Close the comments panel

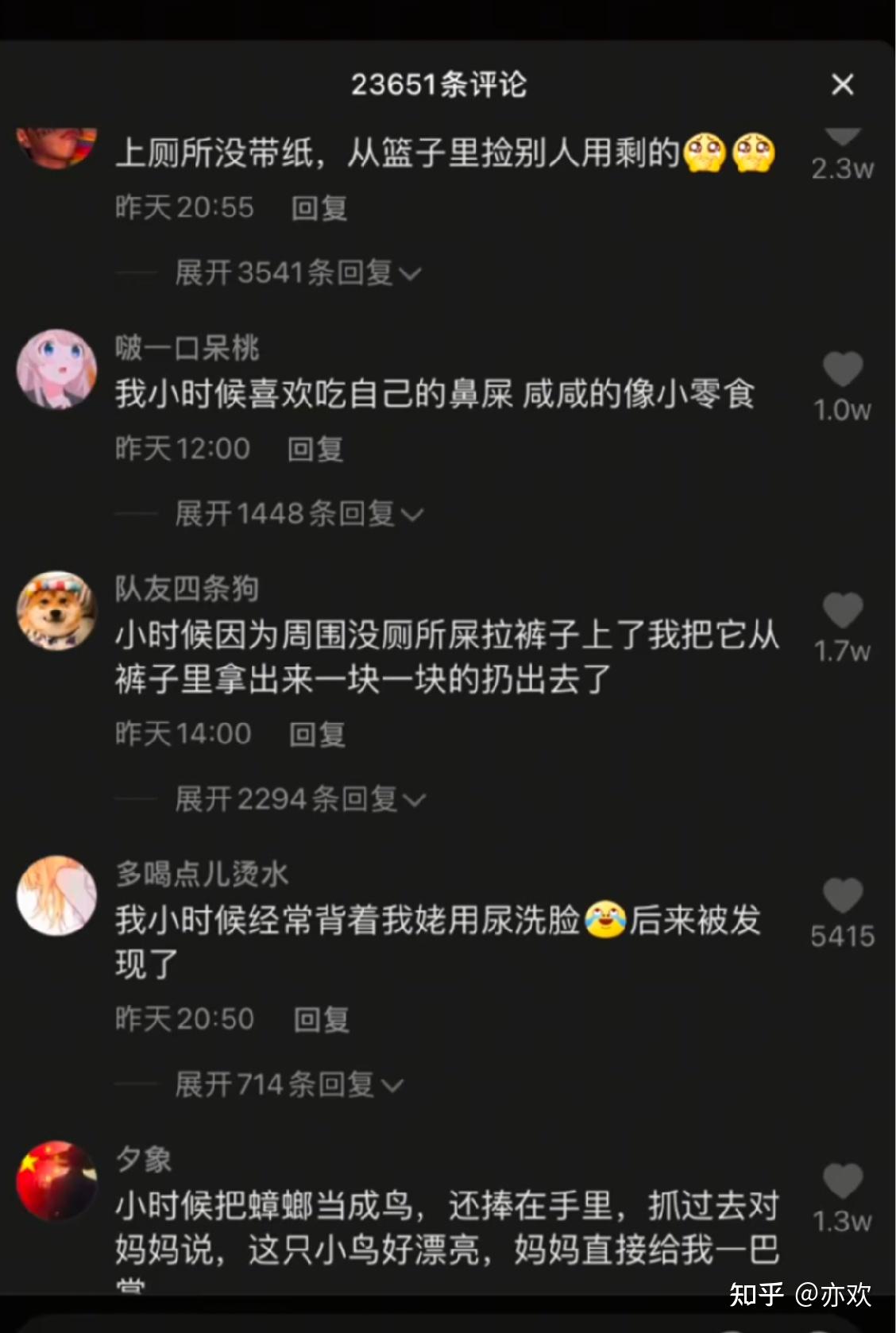[842, 84]
